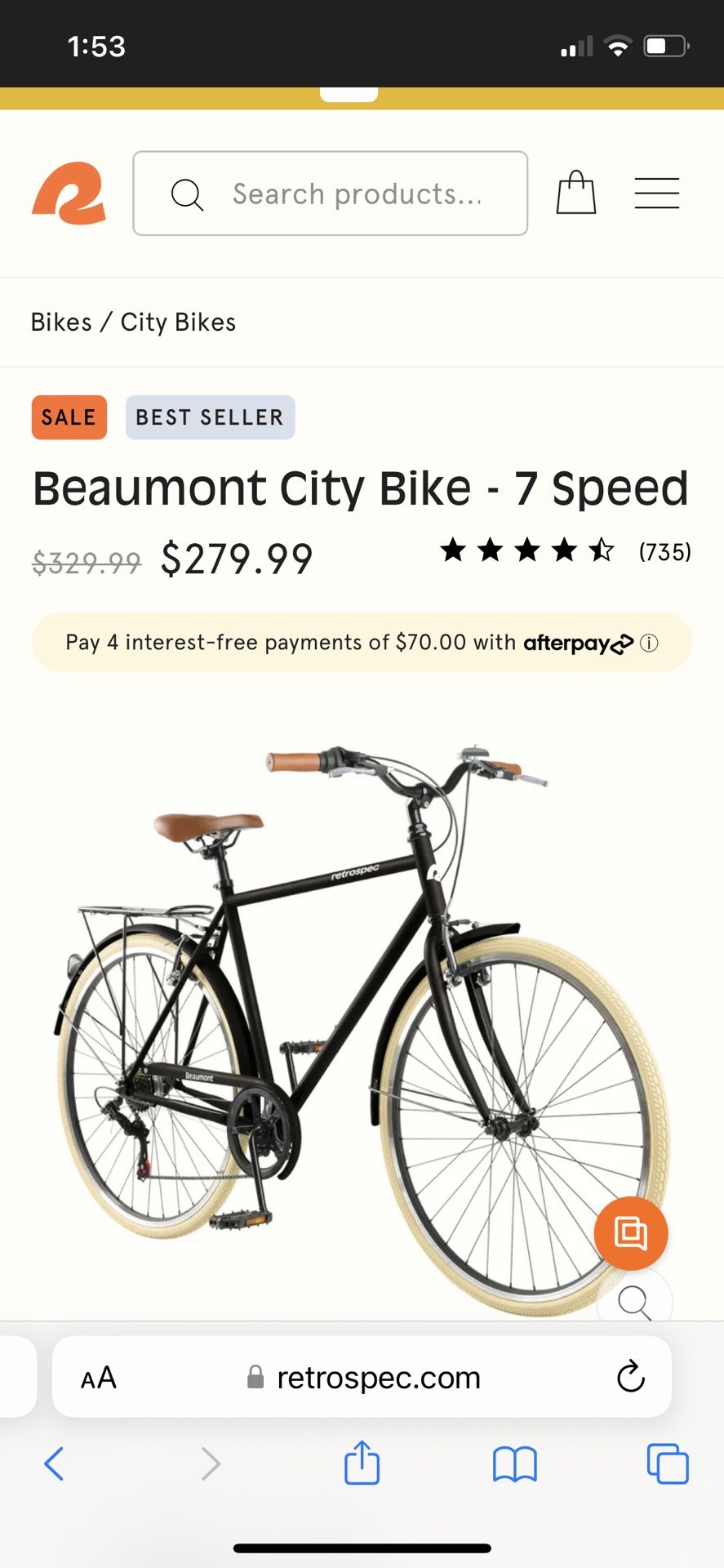Open the hamburger menu
This screenshot has height=1568, width=724.
657,194
